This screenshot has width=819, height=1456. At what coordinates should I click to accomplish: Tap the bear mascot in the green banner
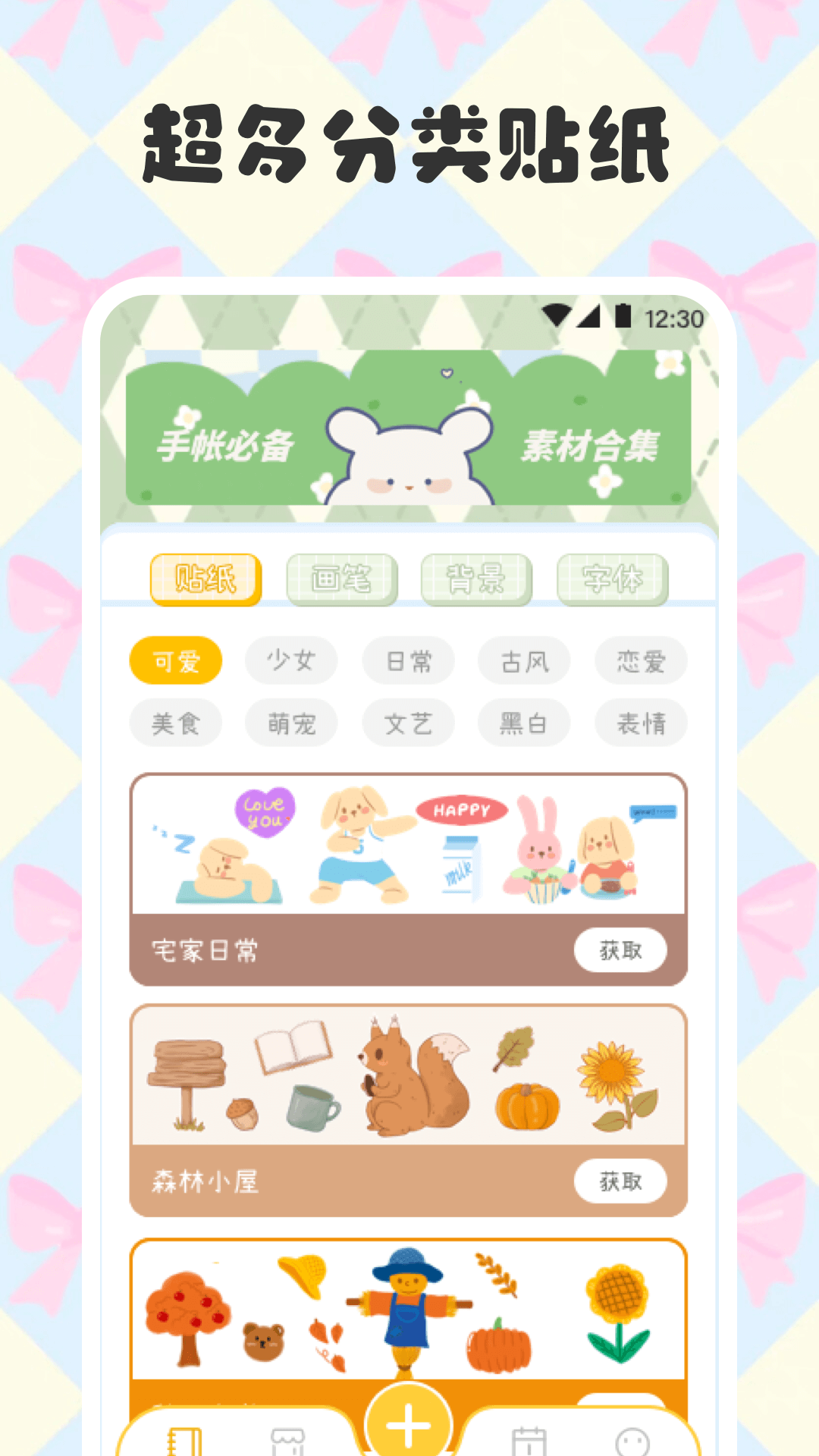tap(409, 451)
